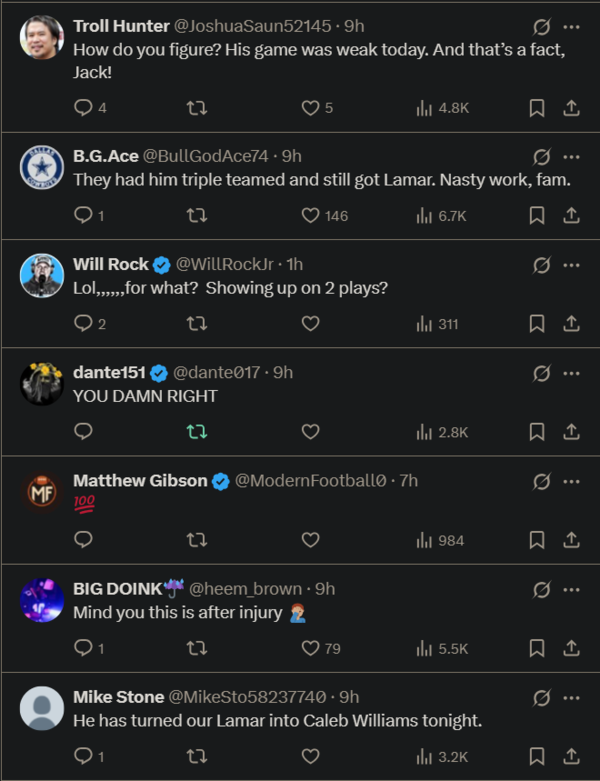Like B.G.Ace's tweet with 146 likes

[x=310, y=215]
